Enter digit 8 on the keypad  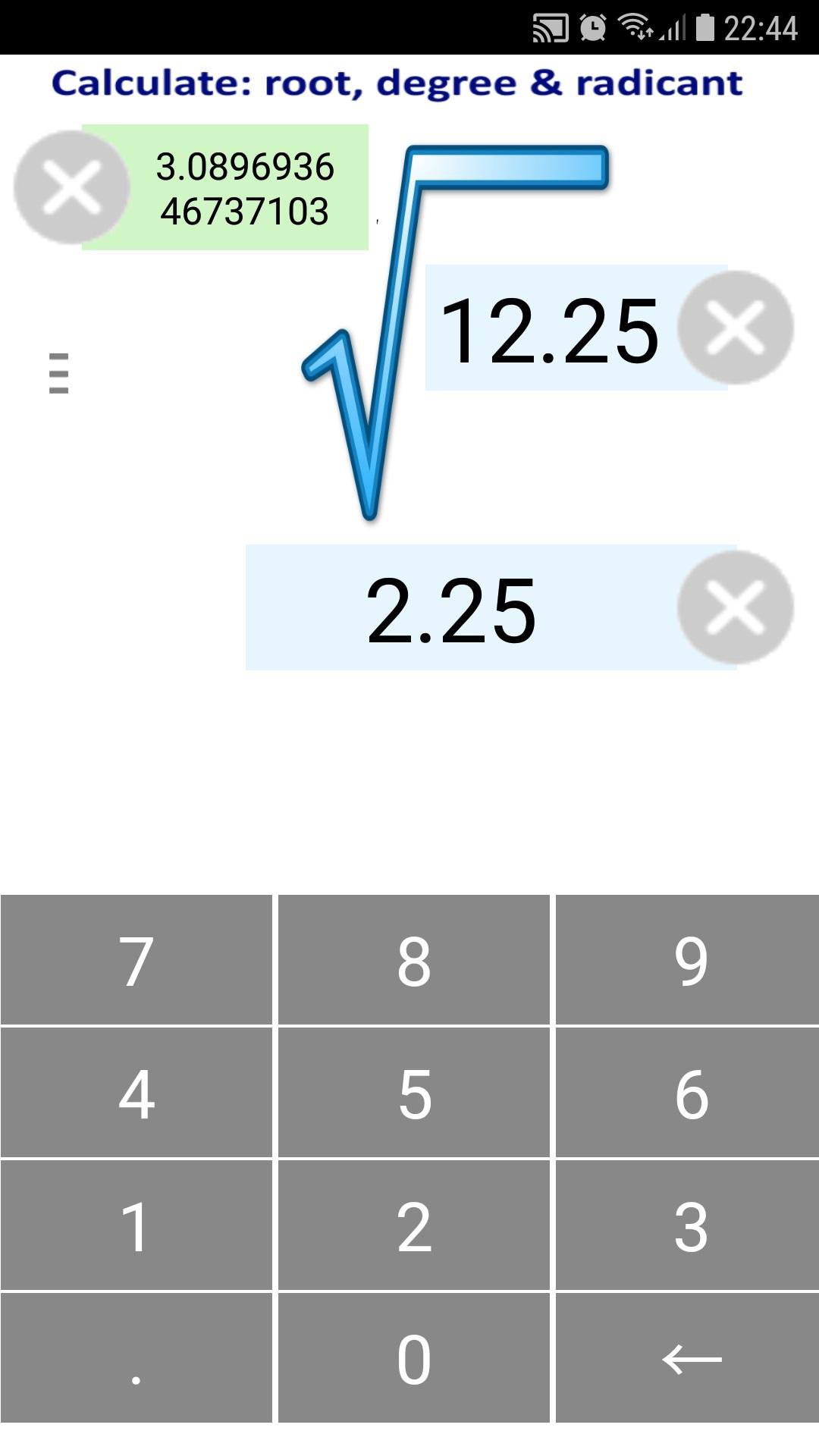coord(414,960)
